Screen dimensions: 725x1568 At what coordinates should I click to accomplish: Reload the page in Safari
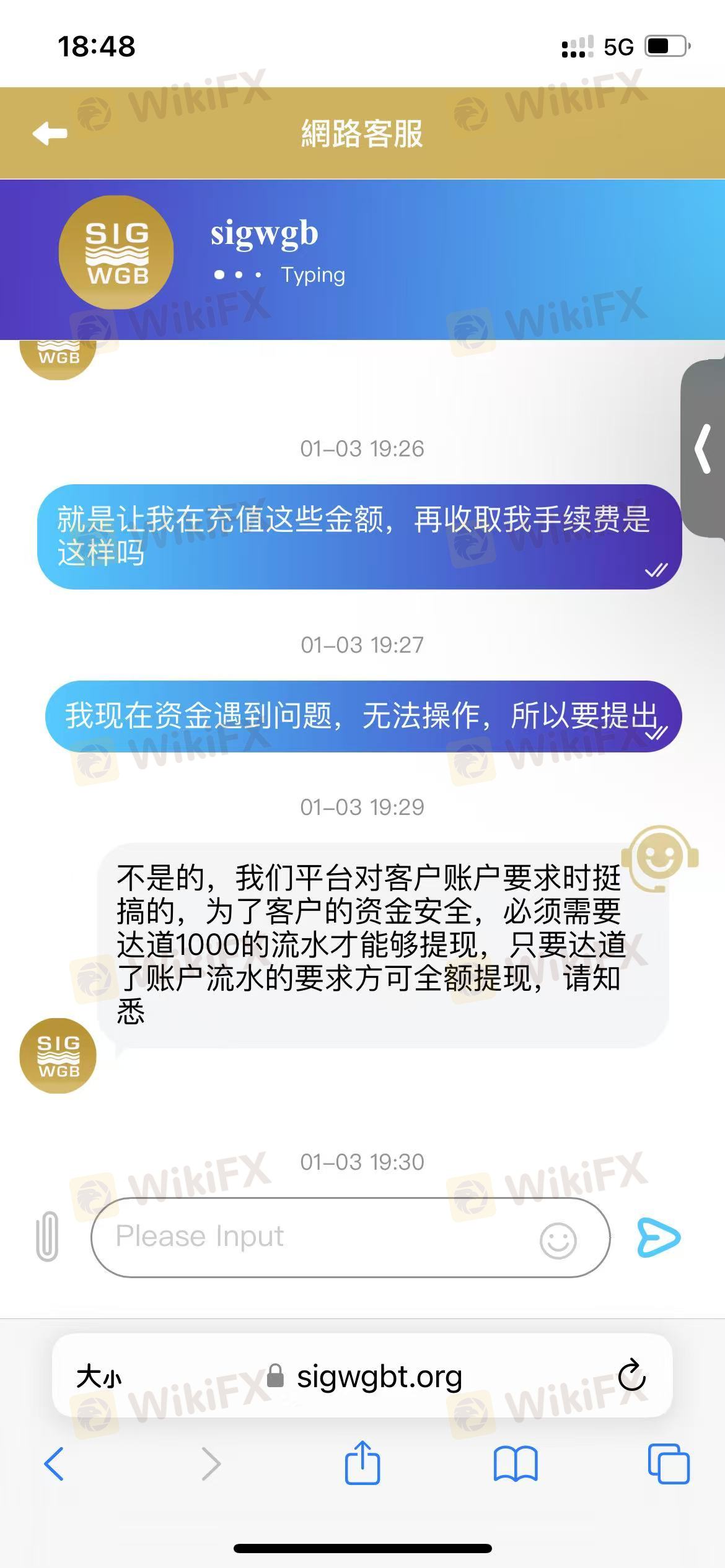click(x=631, y=1376)
